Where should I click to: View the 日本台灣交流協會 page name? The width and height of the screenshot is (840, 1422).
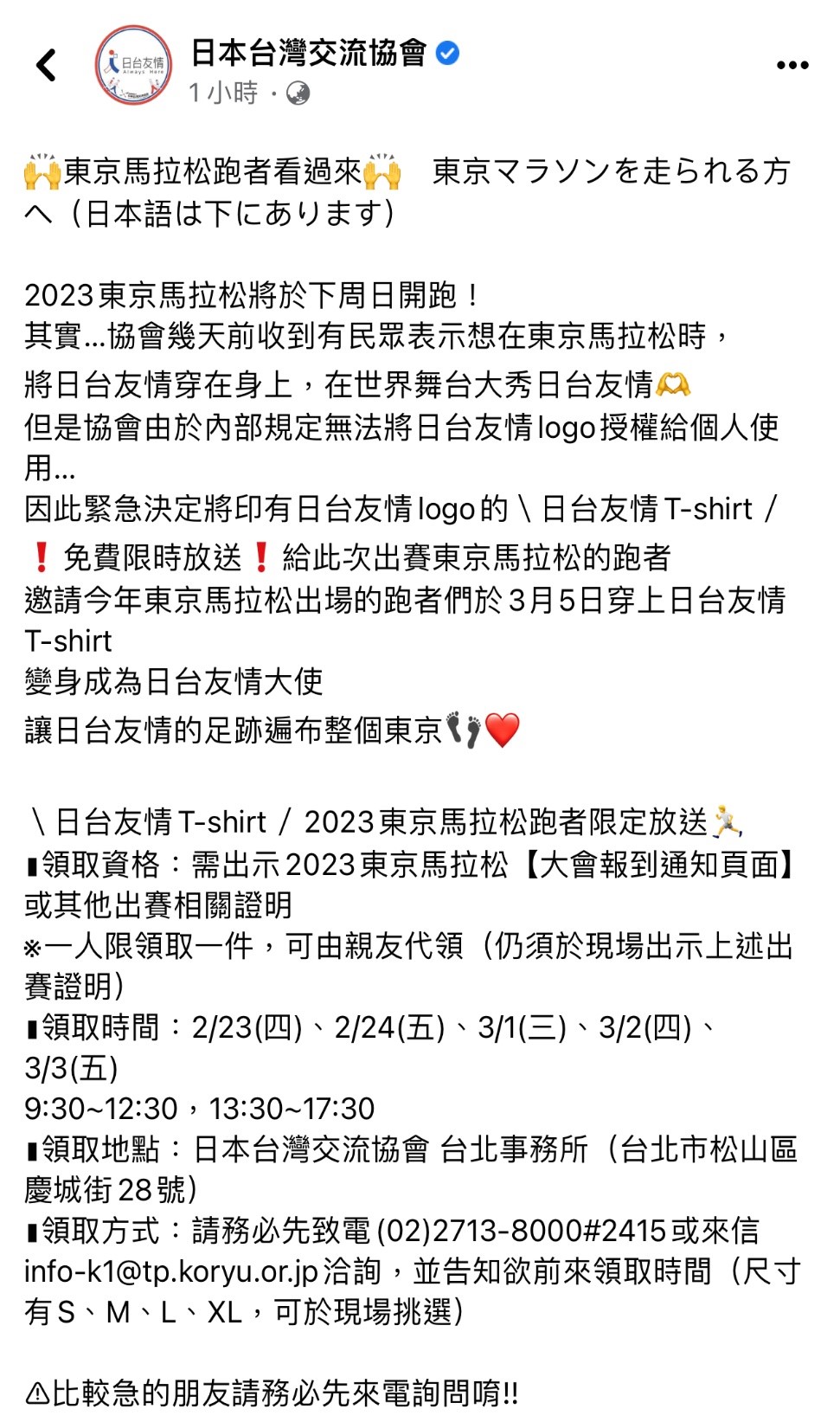point(309,53)
